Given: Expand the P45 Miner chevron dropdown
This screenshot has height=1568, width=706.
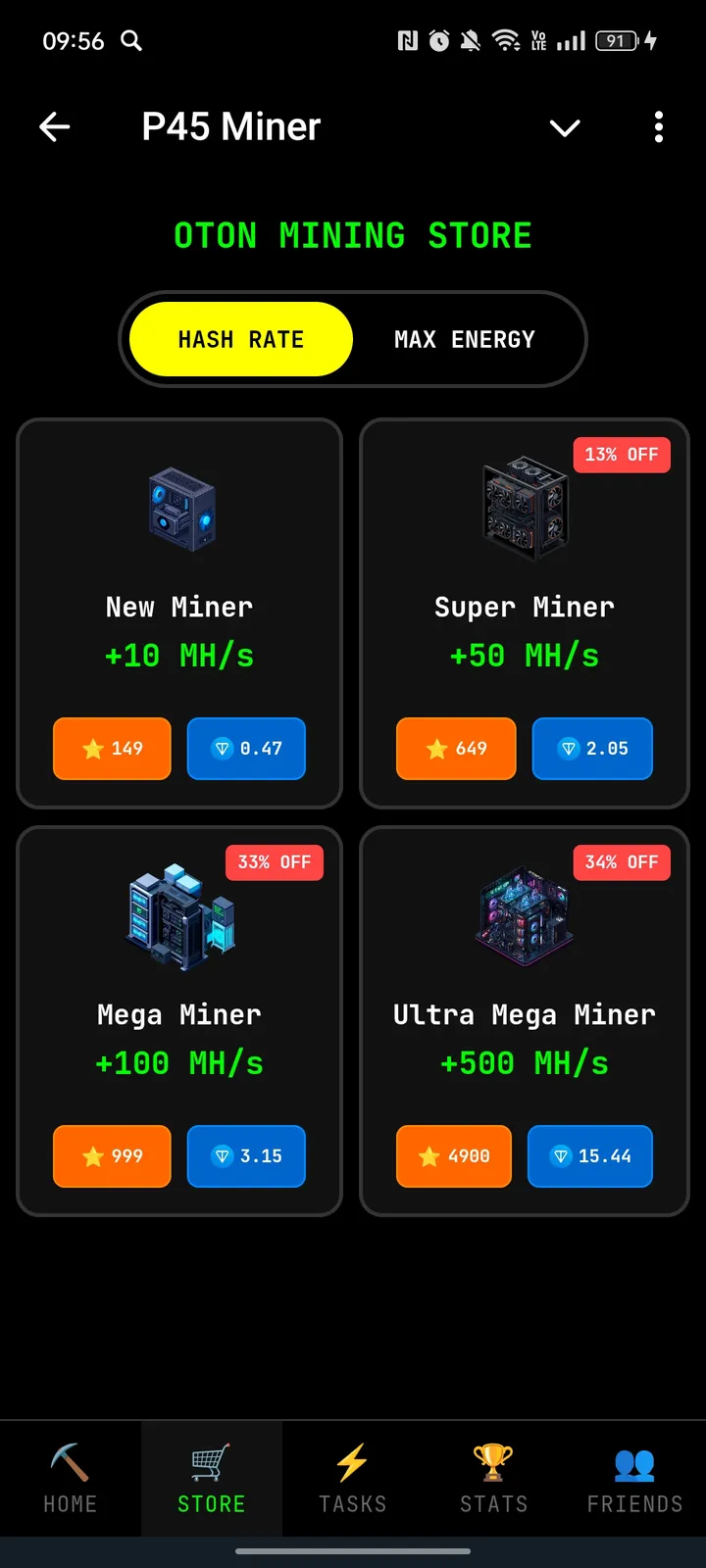Looking at the screenshot, I should [565, 127].
